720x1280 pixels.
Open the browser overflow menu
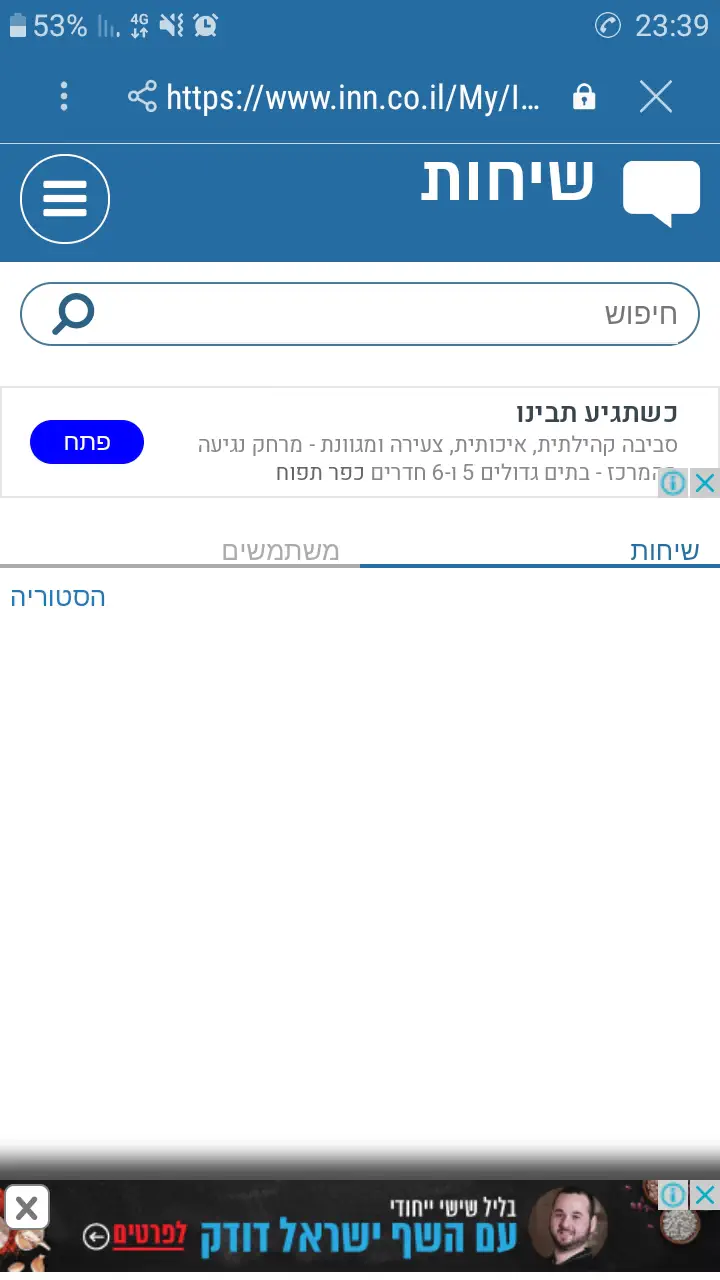(64, 96)
